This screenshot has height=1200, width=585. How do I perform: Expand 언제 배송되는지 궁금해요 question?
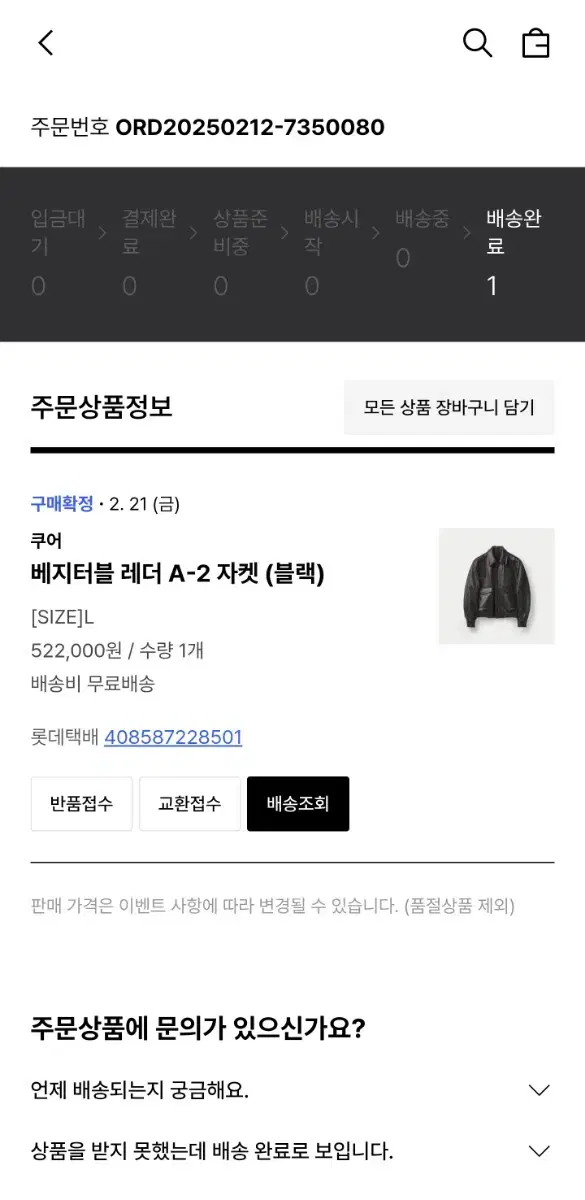point(292,1090)
